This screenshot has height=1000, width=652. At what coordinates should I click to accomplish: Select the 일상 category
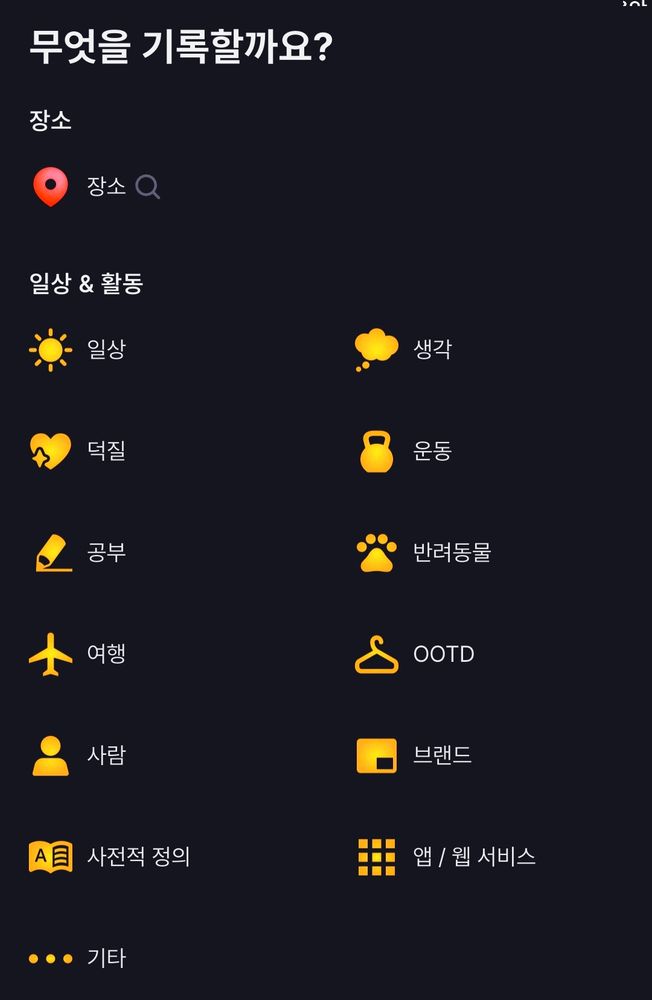point(80,350)
